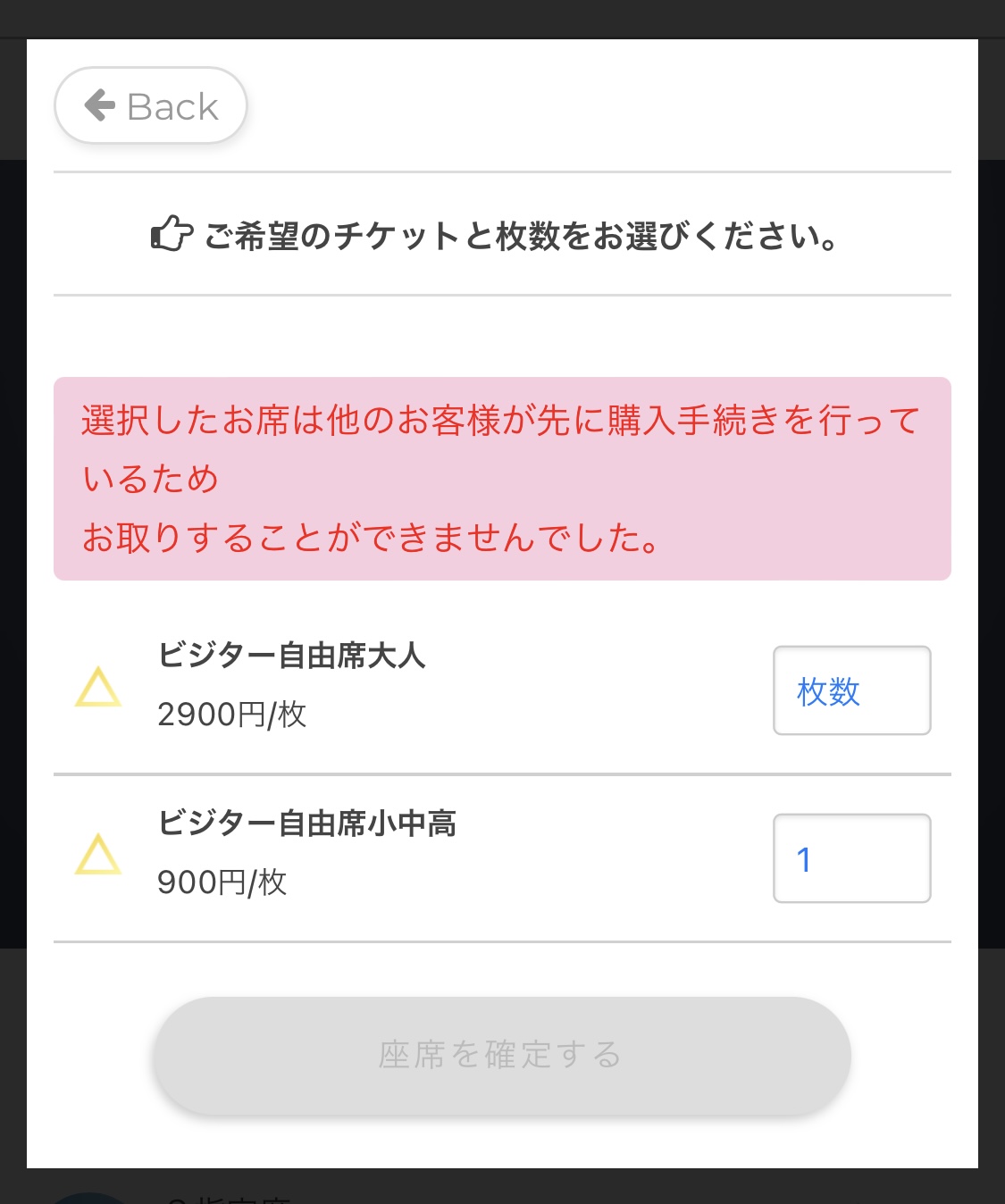
Task: Tap the 座席を確定する button
Action: tap(501, 1055)
